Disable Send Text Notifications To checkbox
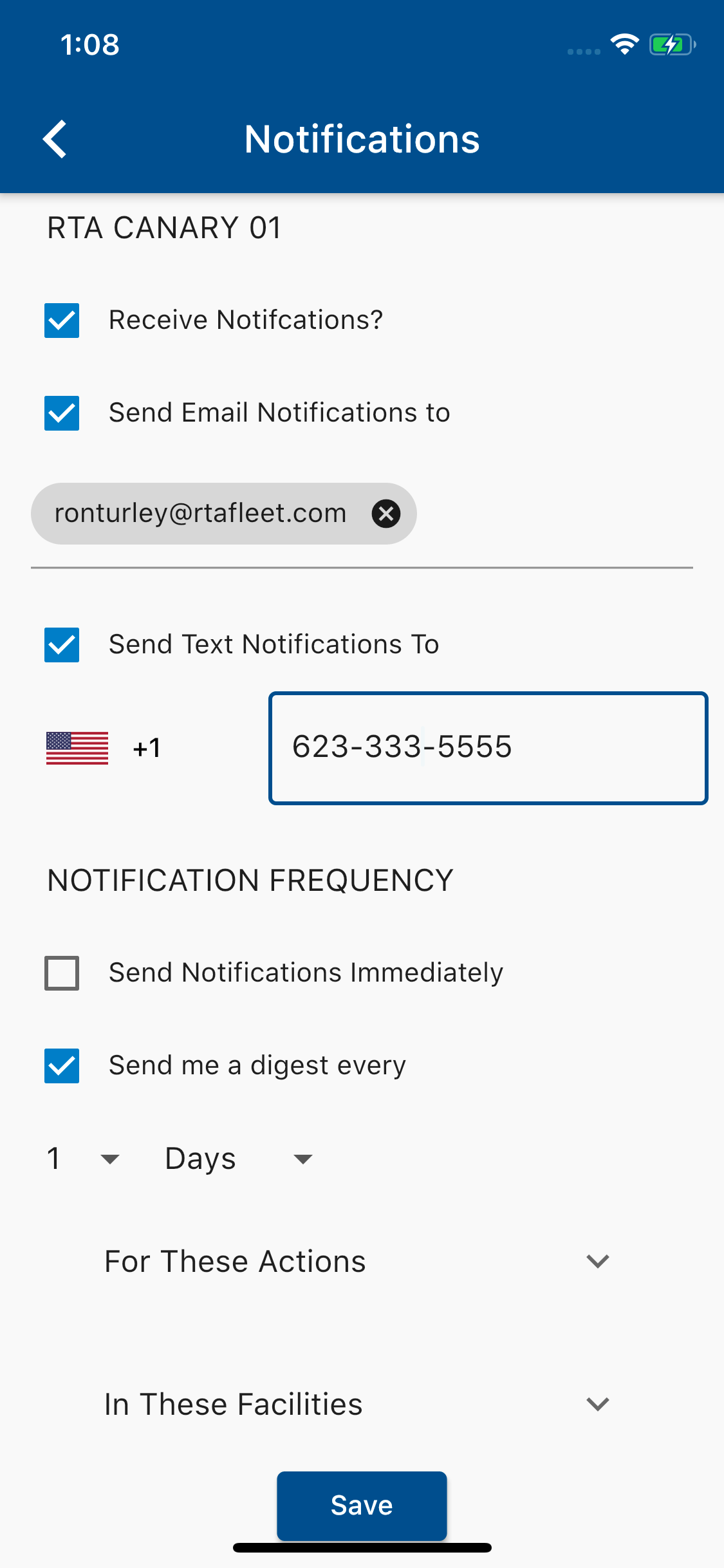This screenshot has height=1568, width=724. [62, 645]
